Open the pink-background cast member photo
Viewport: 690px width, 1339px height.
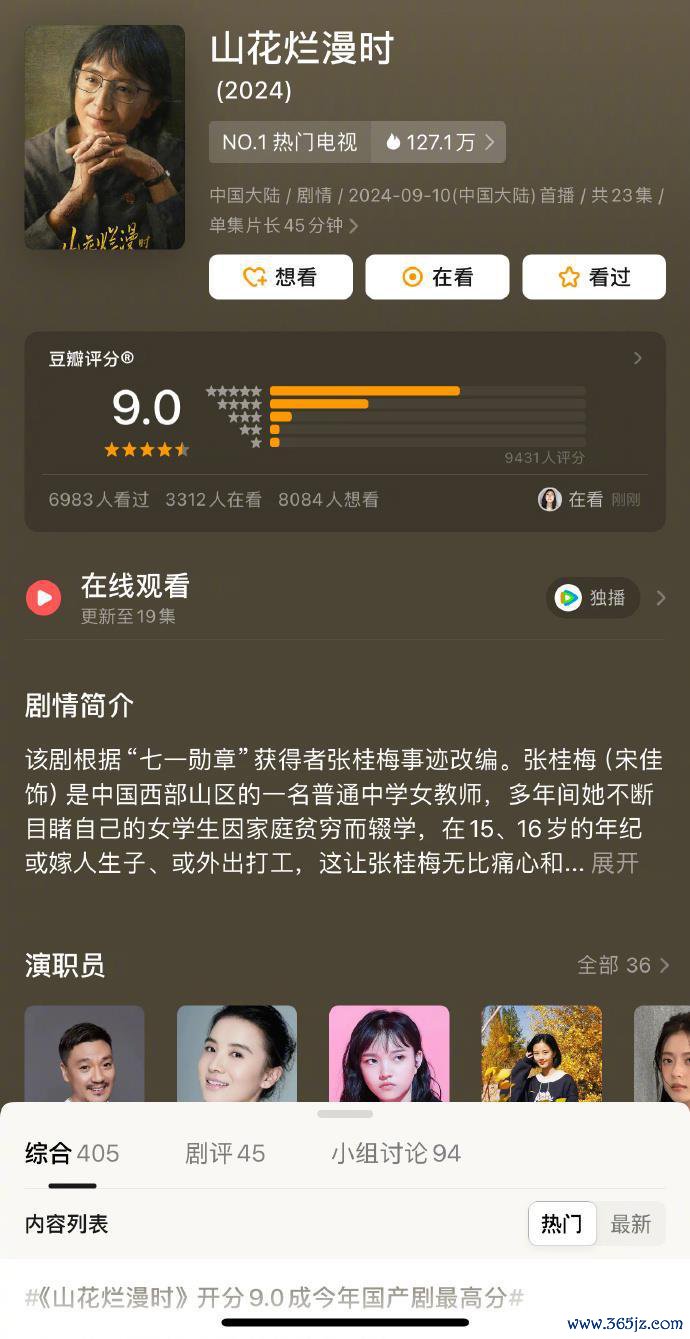pyautogui.click(x=389, y=1055)
